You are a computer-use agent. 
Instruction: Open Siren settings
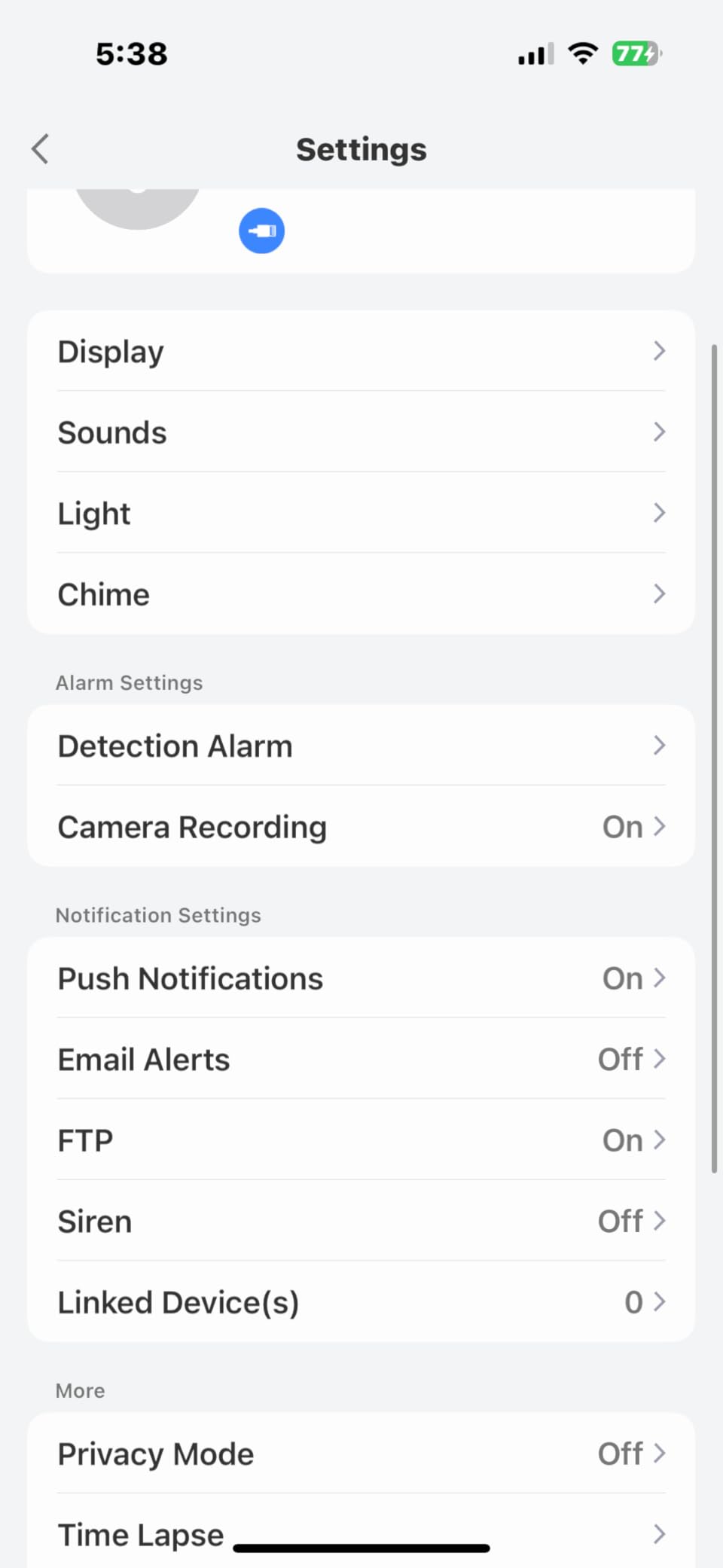[x=361, y=1221]
